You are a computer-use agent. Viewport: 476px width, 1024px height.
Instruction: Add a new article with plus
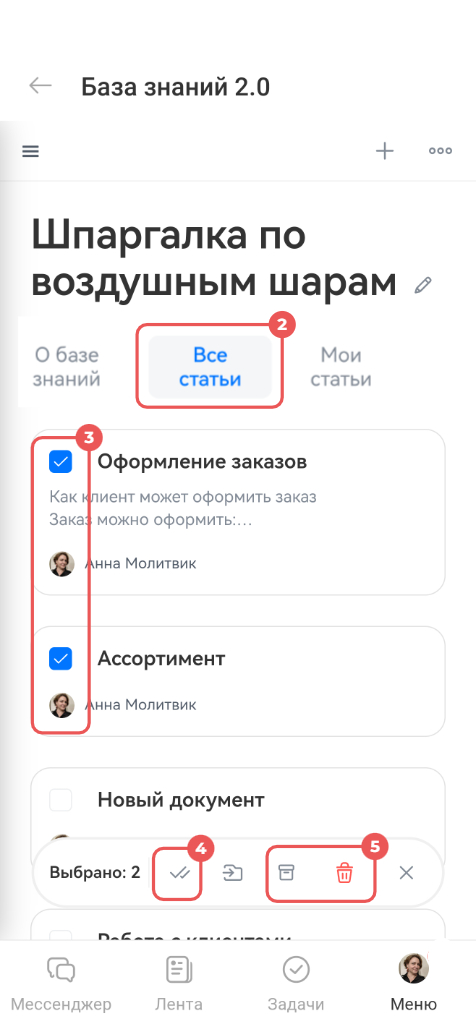click(x=385, y=151)
